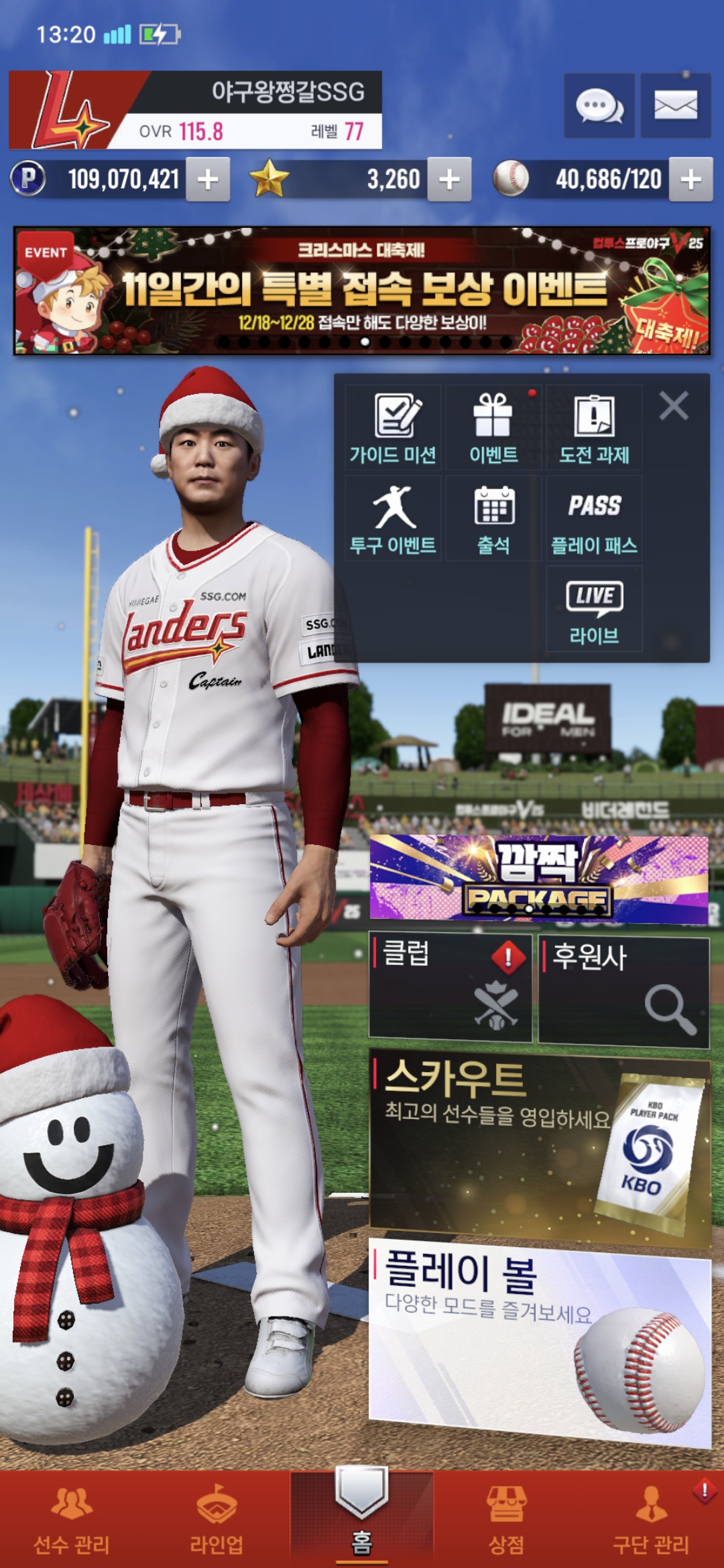This screenshot has height=1568, width=724.
Task: Close the quick menu panel
Action: 673,405
